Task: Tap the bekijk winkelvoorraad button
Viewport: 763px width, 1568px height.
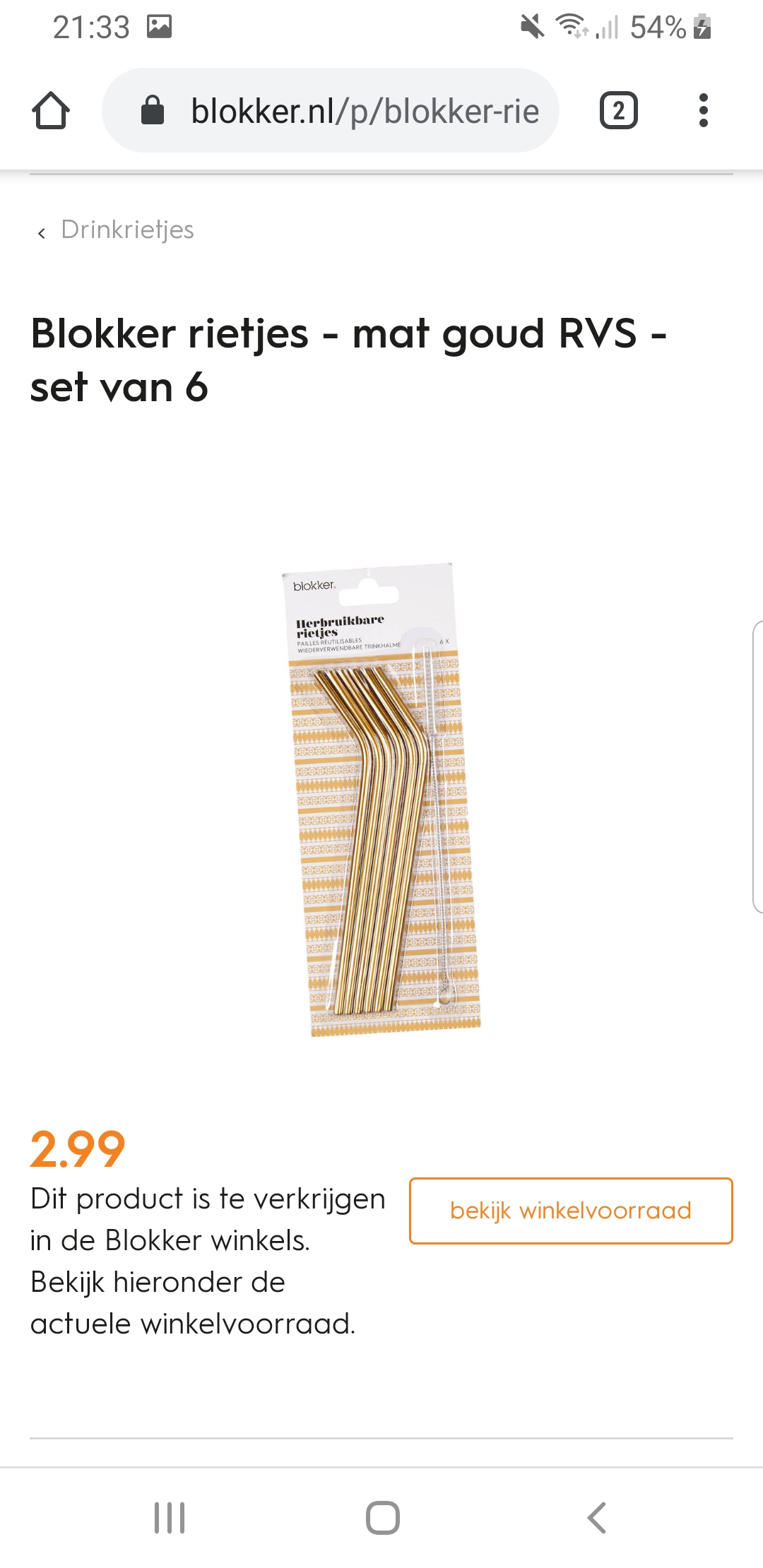Action: point(571,1211)
